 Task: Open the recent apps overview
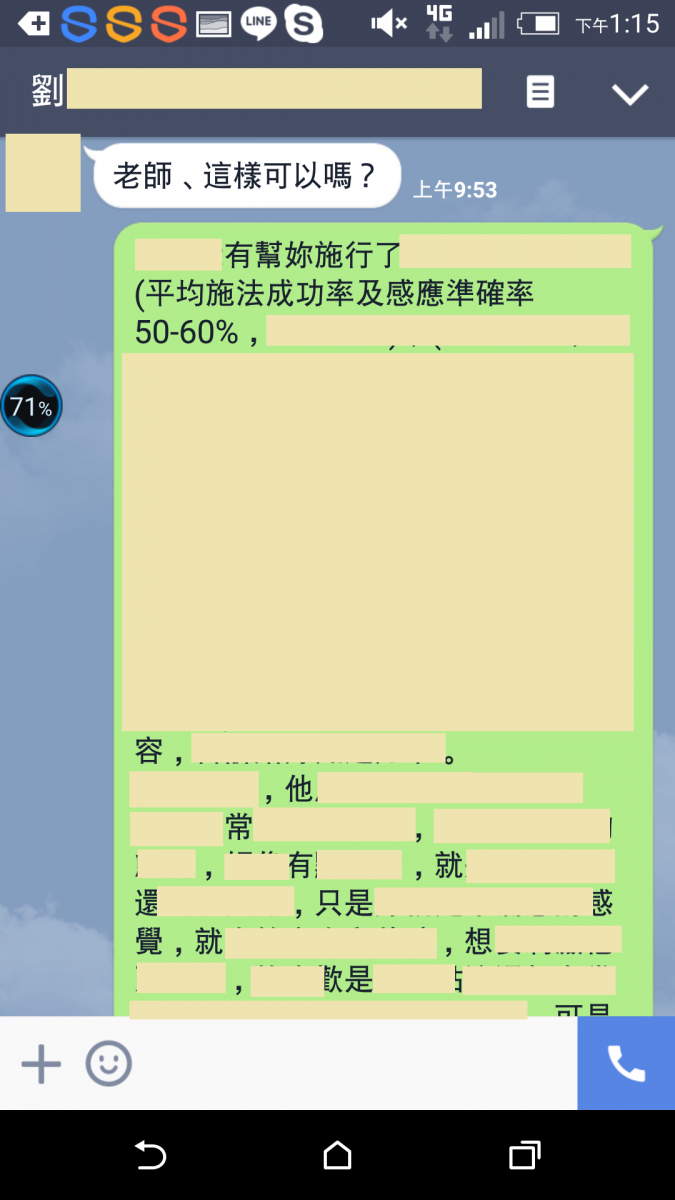pyautogui.click(x=524, y=1155)
